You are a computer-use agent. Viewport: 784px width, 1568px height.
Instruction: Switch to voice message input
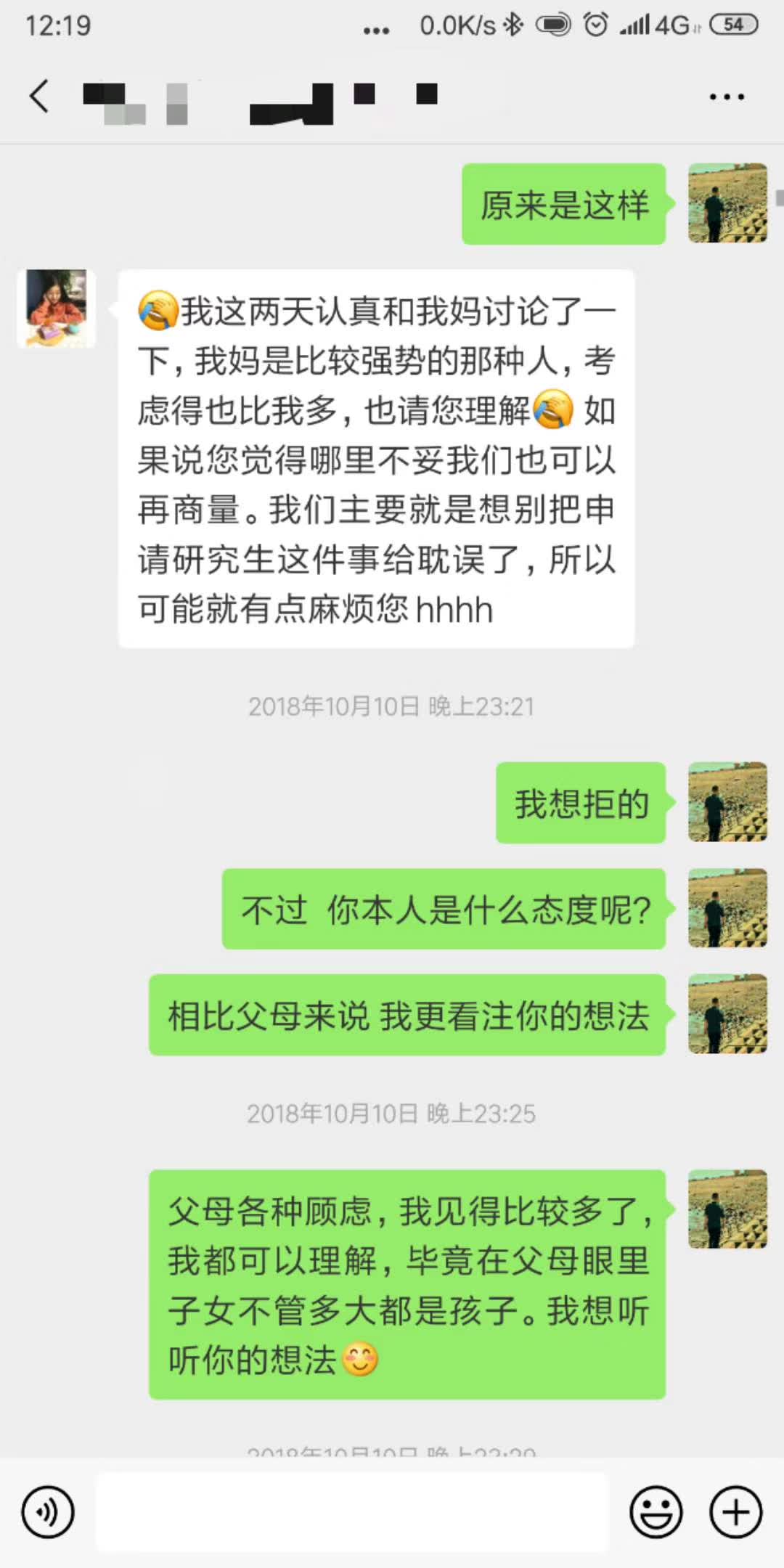point(48,1513)
